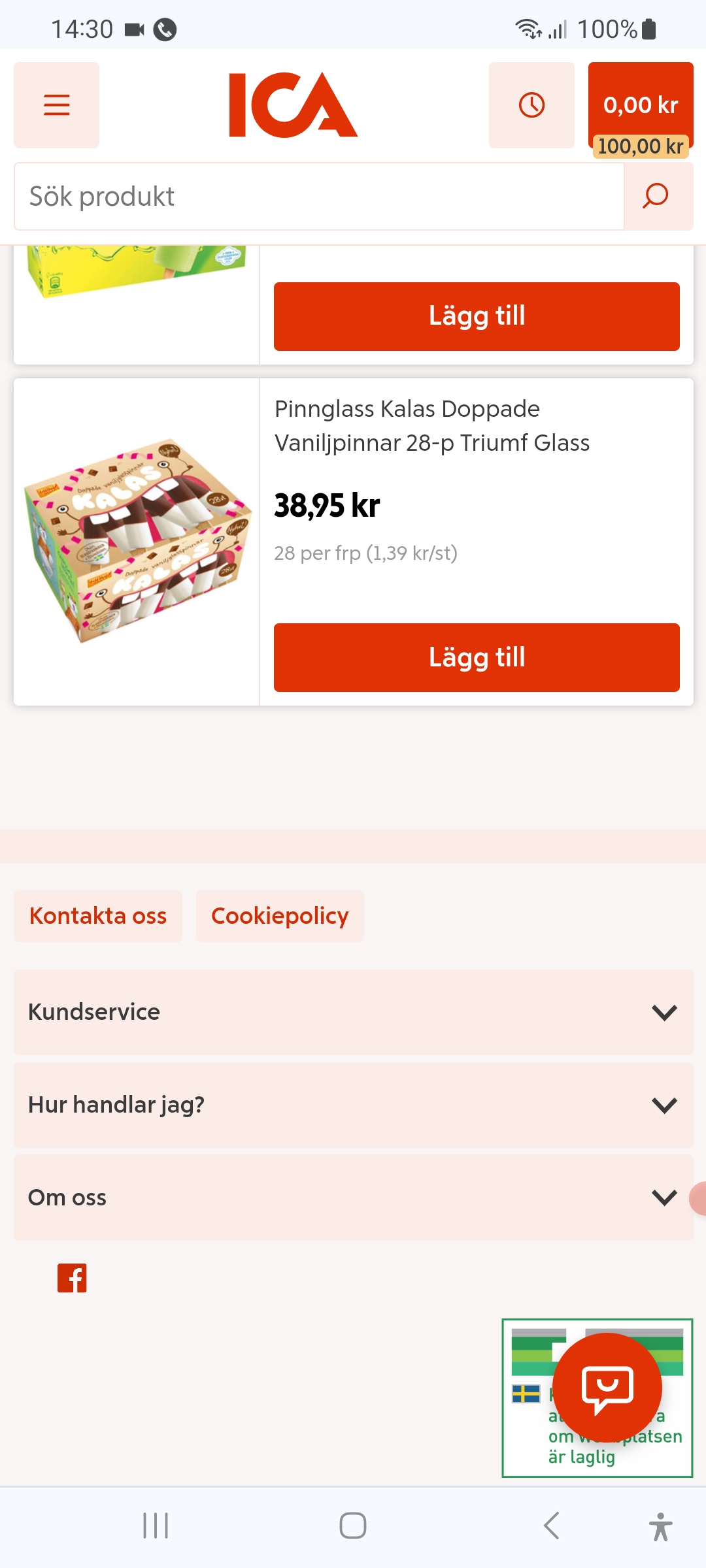Open the cart showing 0,00 kr
The image size is (706, 1568).
[x=640, y=105]
